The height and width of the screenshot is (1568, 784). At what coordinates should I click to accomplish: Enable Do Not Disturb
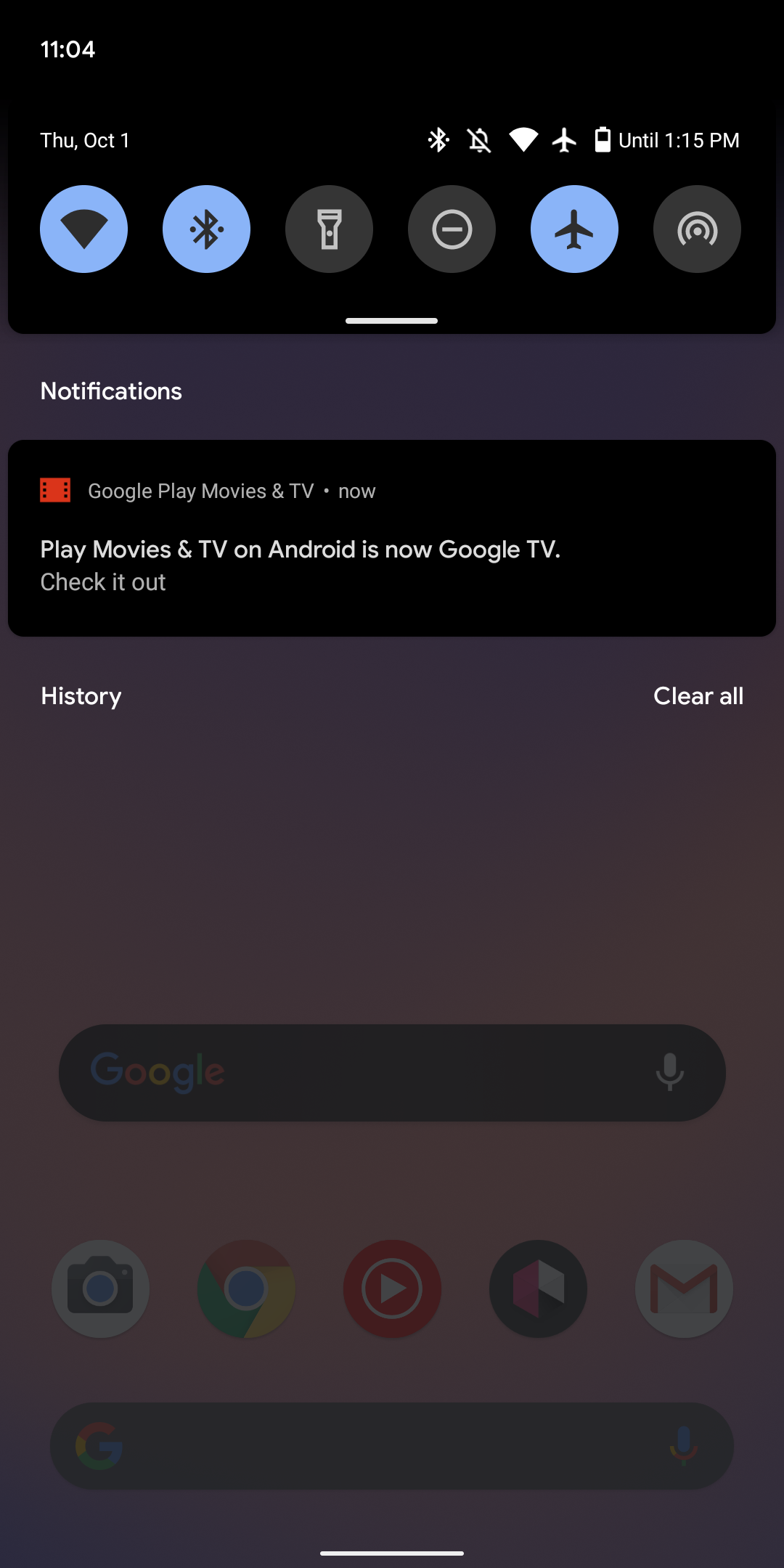pyautogui.click(x=452, y=229)
